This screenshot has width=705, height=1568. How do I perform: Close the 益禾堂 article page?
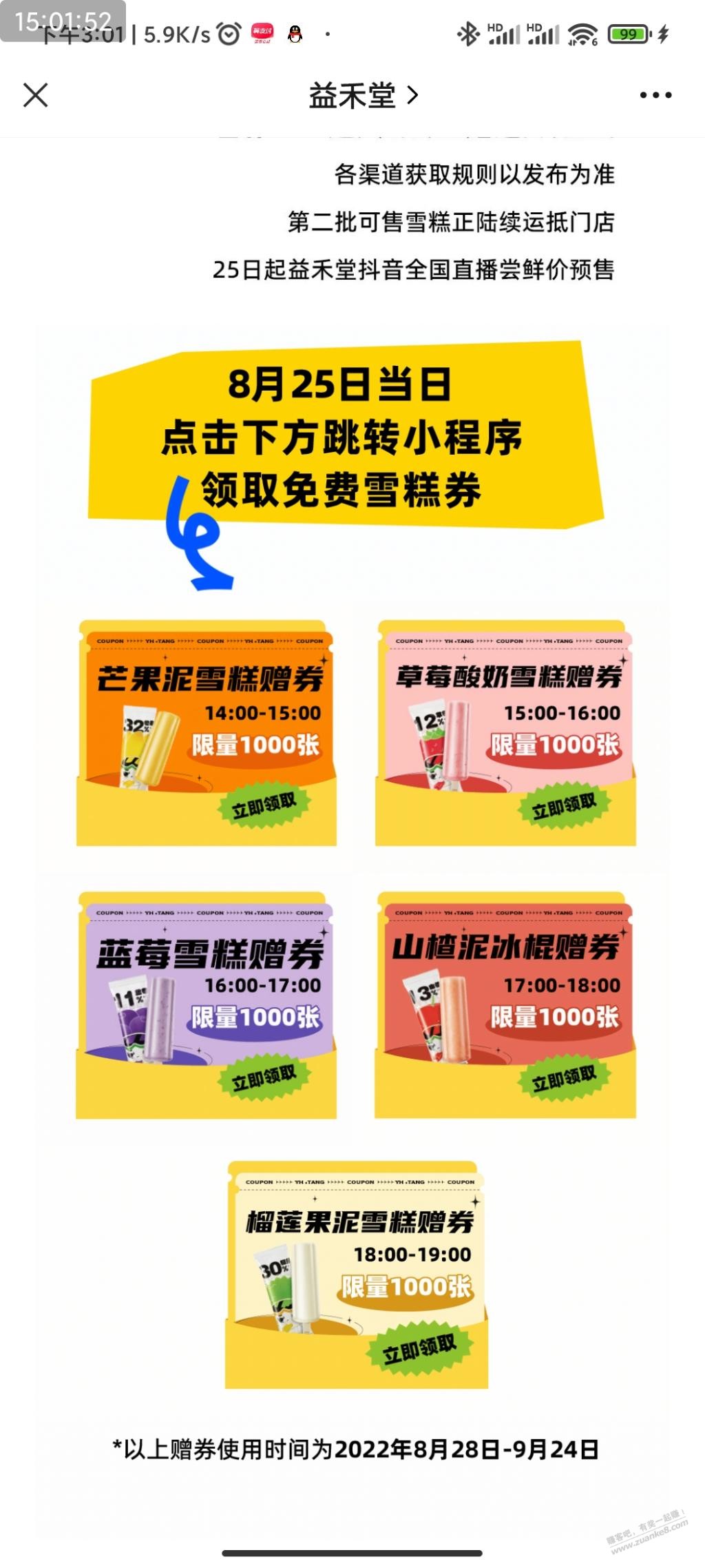[36, 95]
